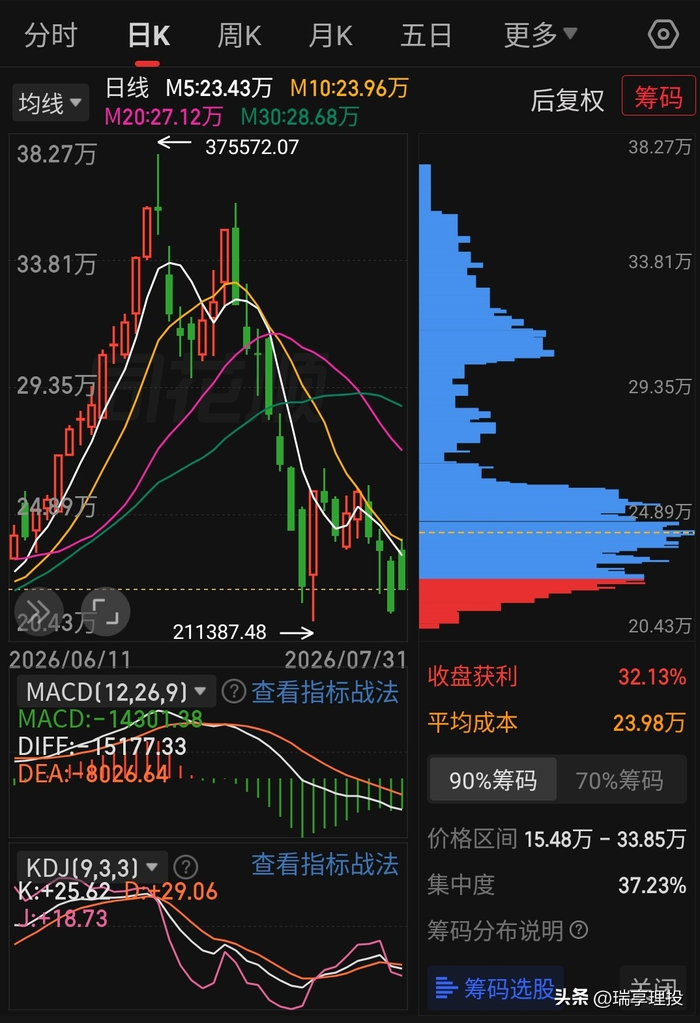Viewport: 700px width, 1023px height.
Task: Select the 90%筹码 segment
Action: (493, 780)
